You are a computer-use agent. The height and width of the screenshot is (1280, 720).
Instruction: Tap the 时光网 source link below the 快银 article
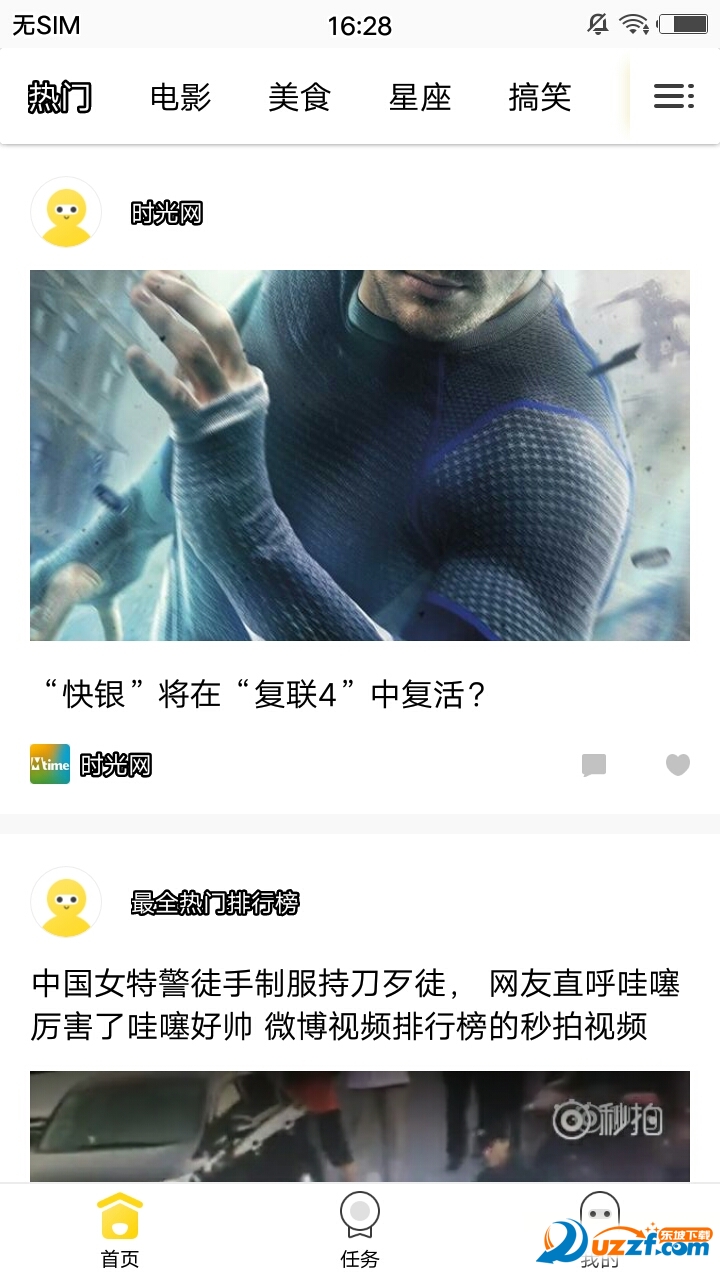[x=91, y=765]
